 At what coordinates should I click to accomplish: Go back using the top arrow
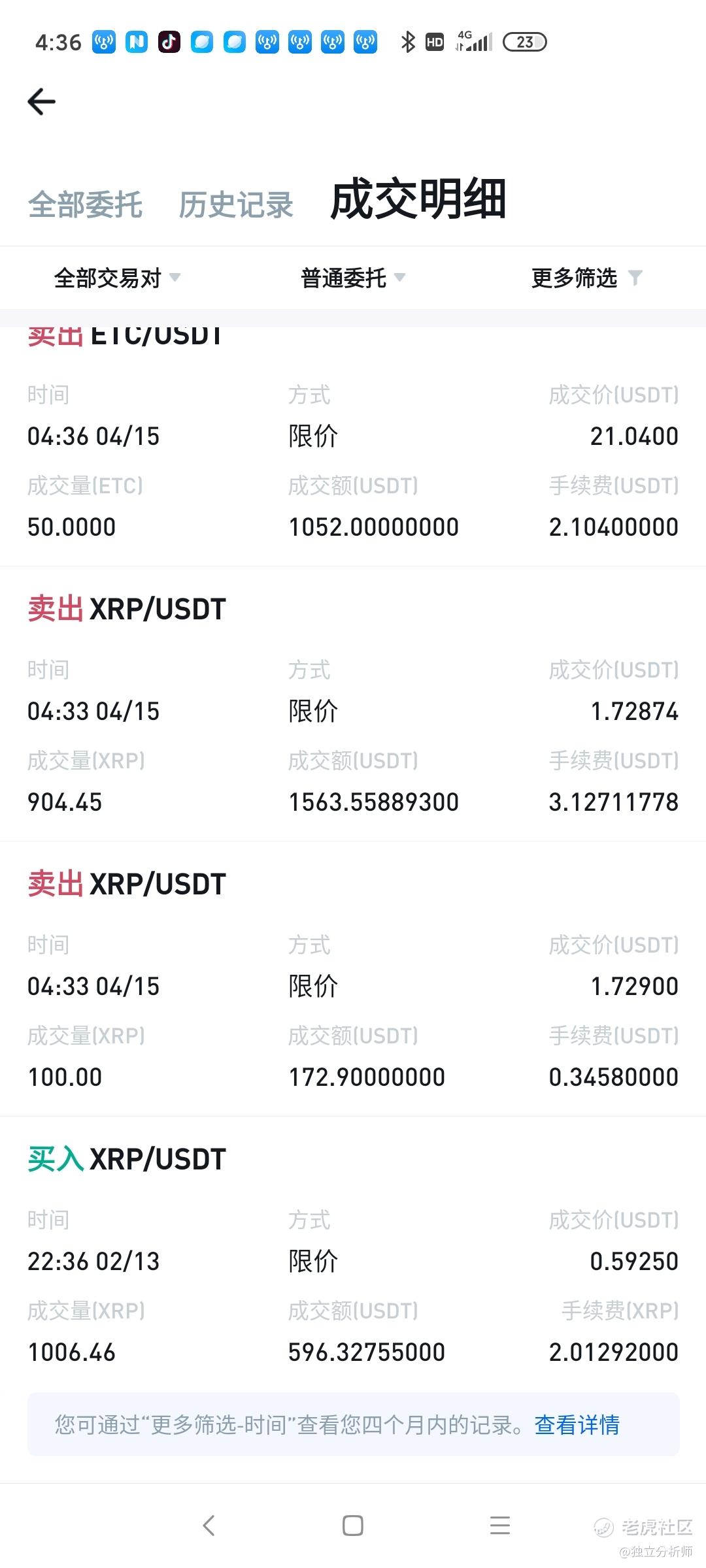click(42, 102)
